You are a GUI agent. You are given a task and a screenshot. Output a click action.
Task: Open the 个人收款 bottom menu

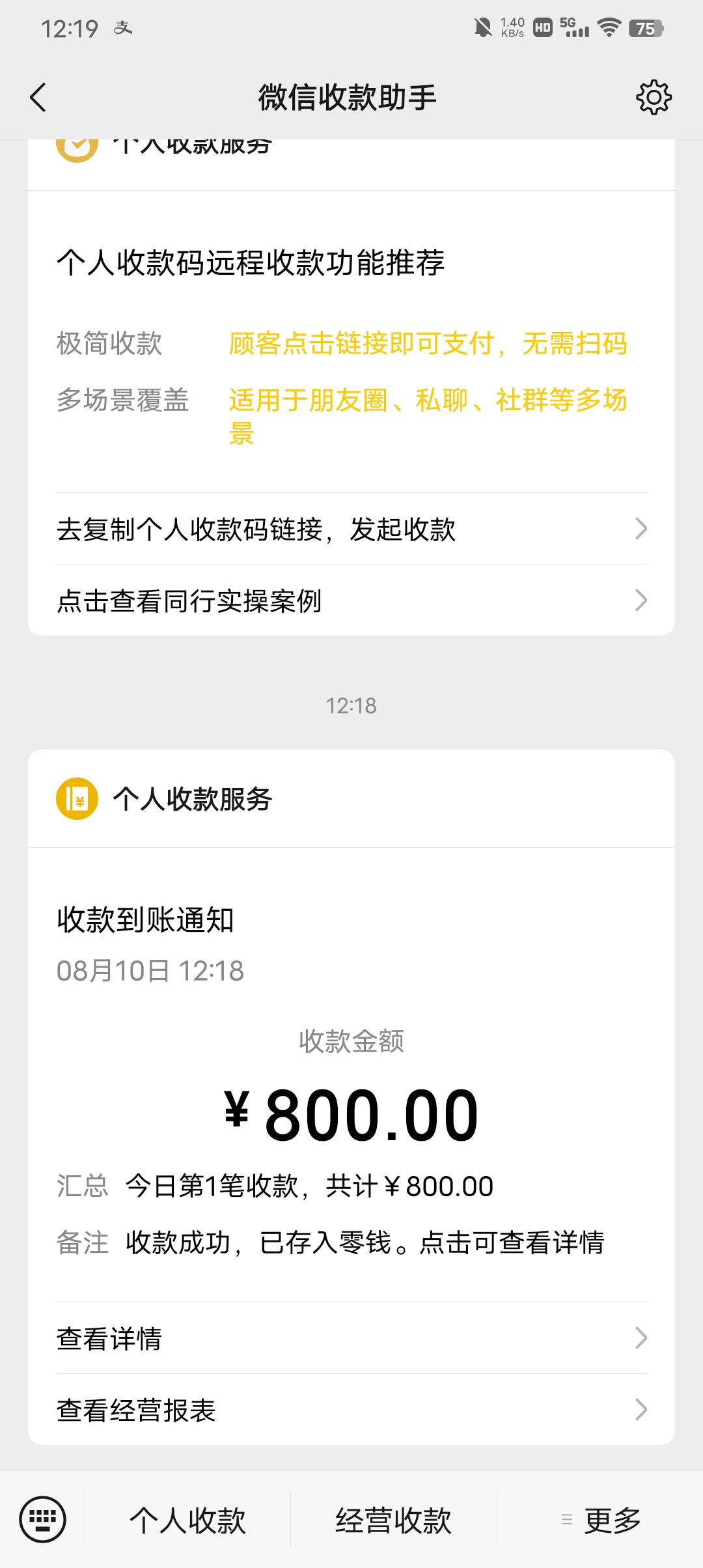tap(187, 1520)
